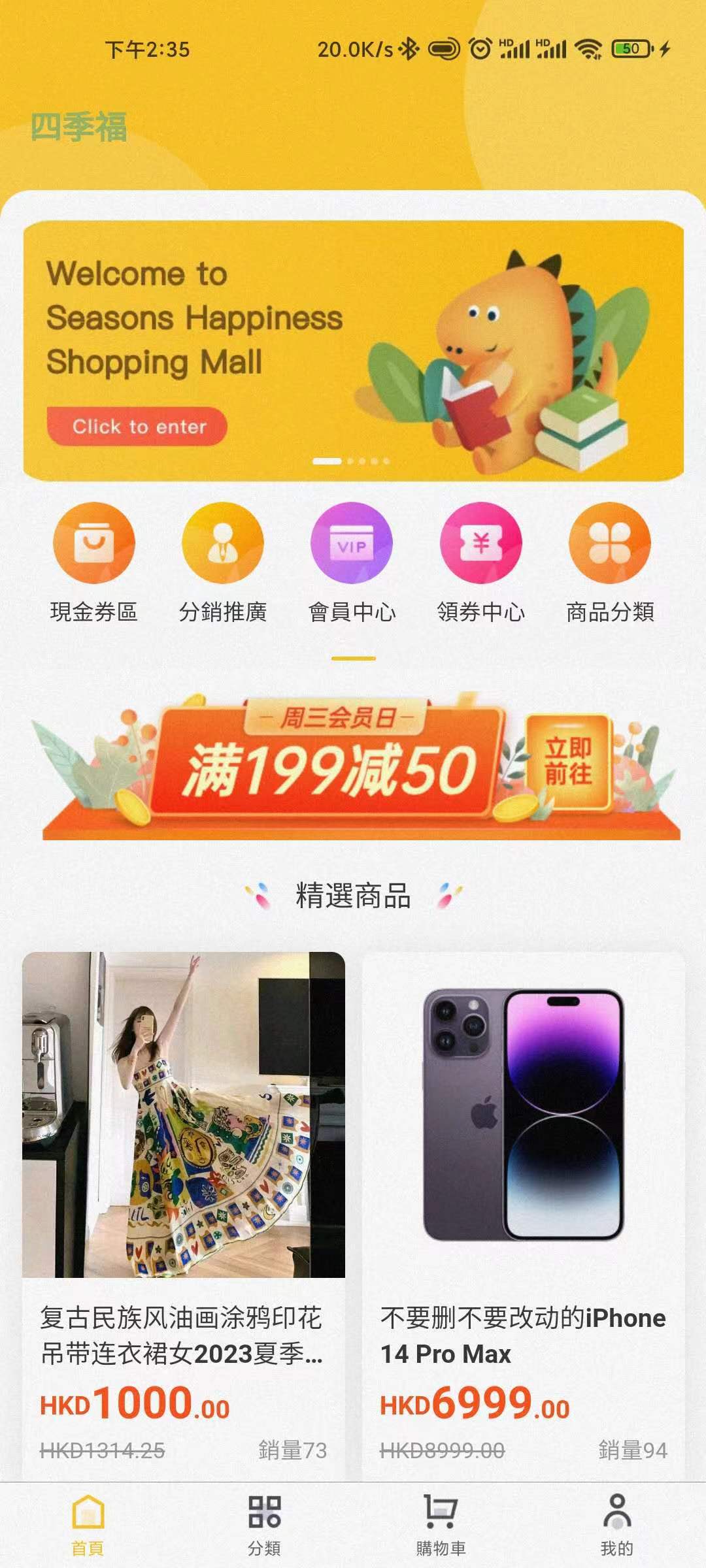Browse 商品分類 product categories shortcut

click(610, 563)
